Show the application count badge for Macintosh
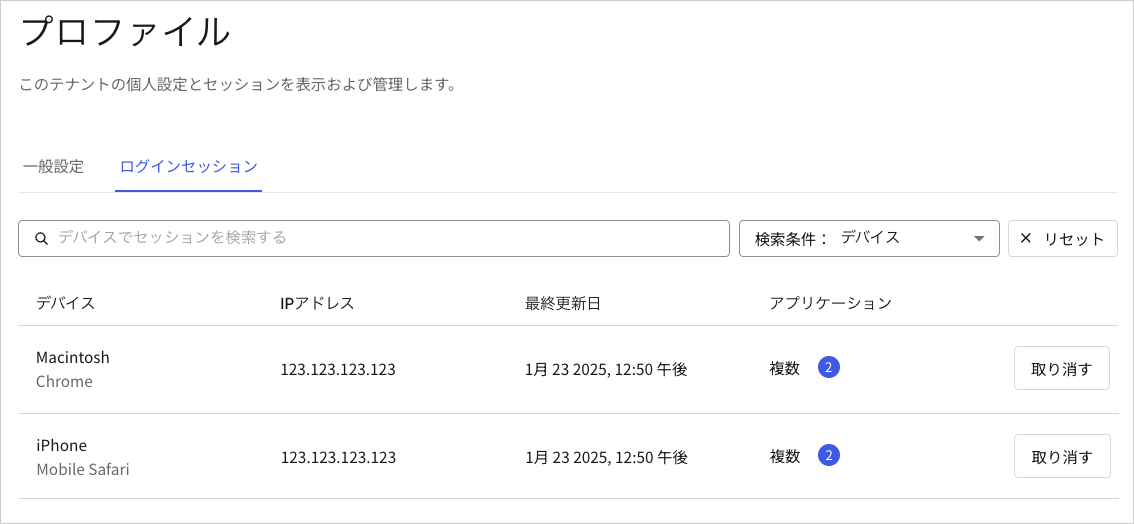 [828, 367]
